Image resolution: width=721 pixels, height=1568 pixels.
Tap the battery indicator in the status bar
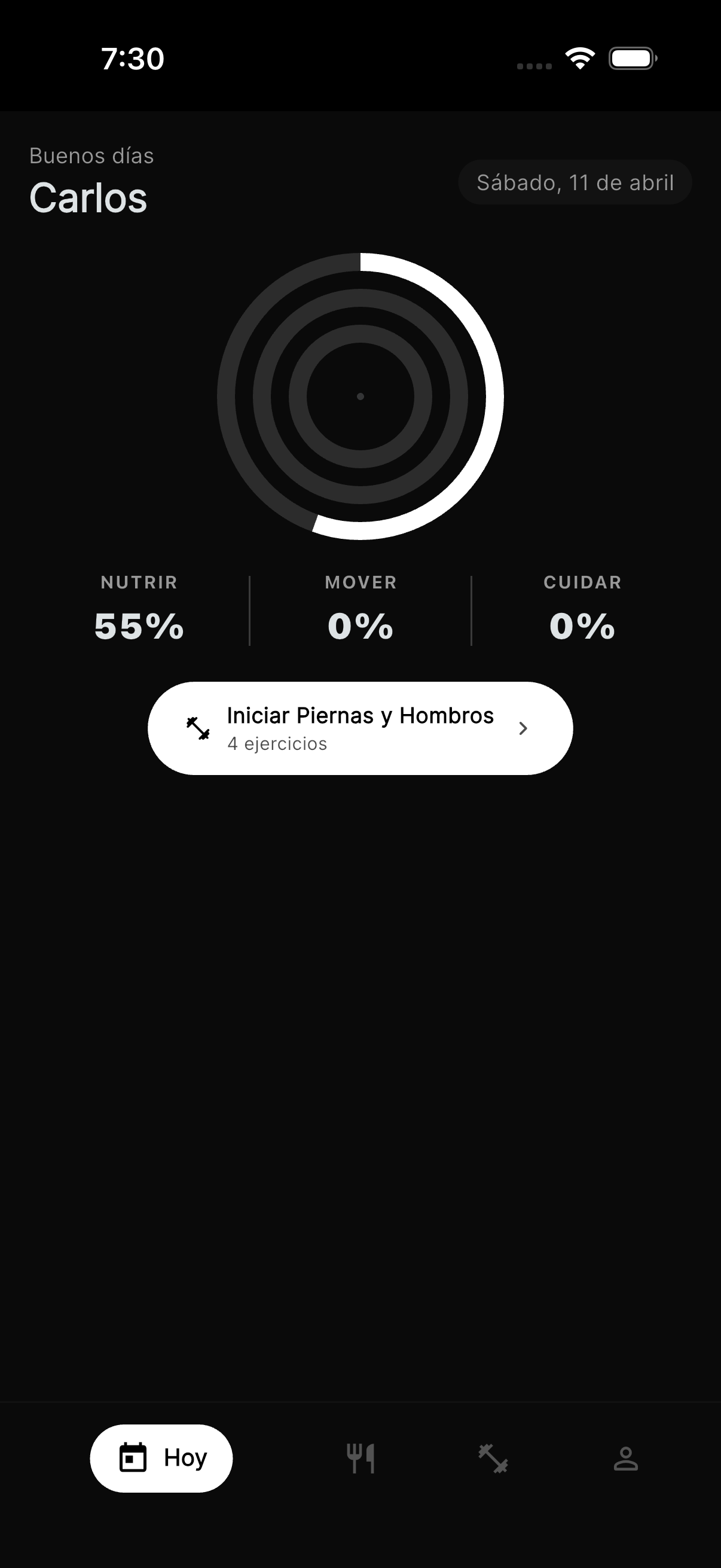click(631, 59)
